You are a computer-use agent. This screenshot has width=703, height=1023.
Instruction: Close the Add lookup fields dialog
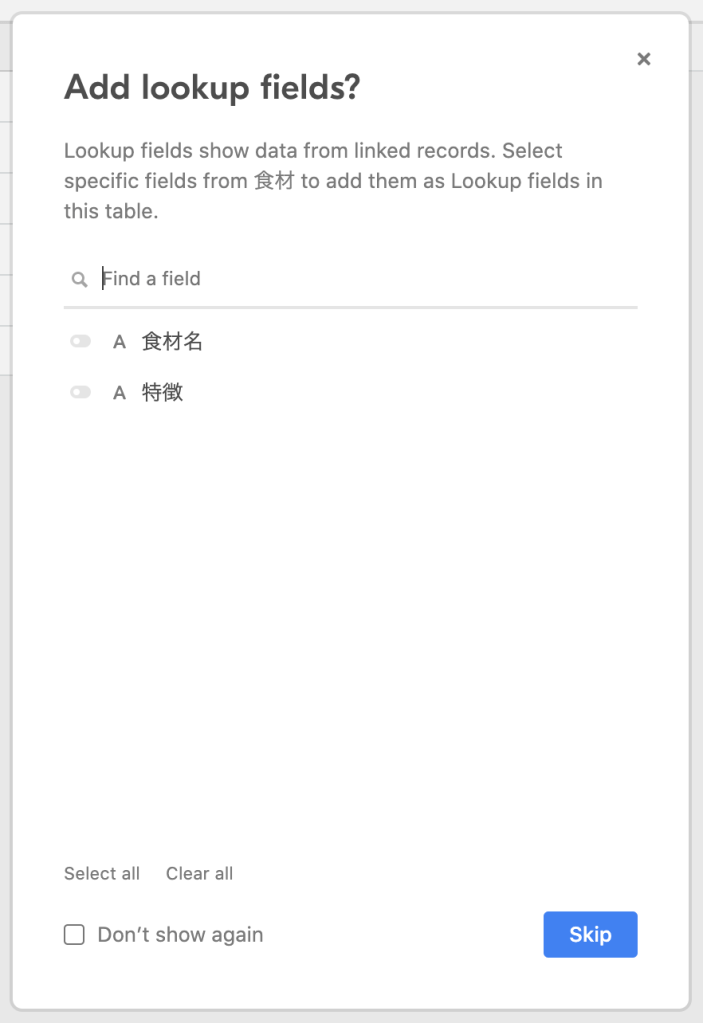(x=644, y=59)
